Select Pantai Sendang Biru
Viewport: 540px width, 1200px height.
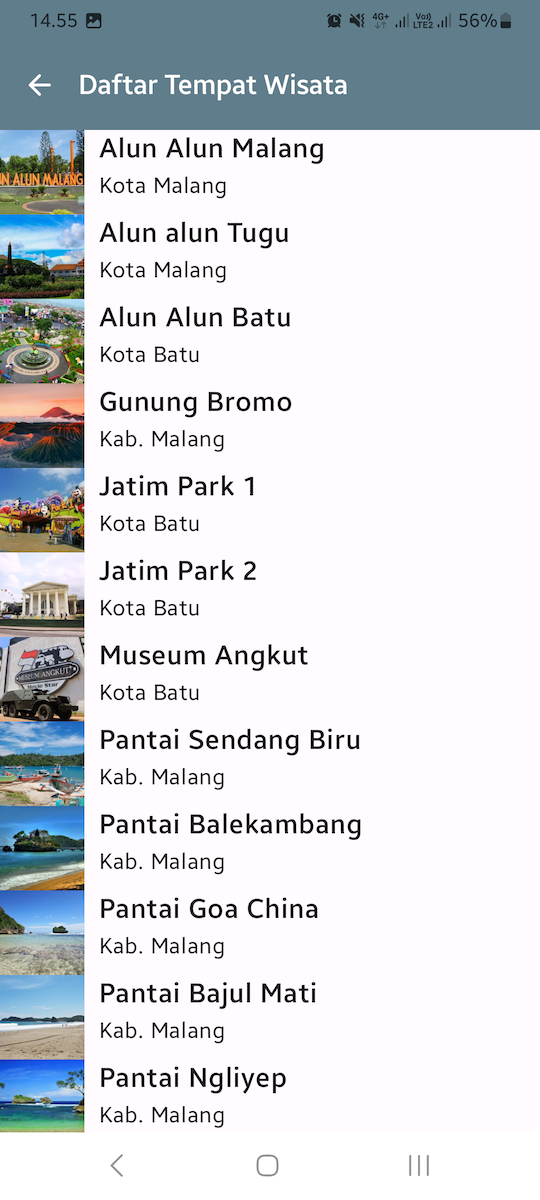click(270, 763)
